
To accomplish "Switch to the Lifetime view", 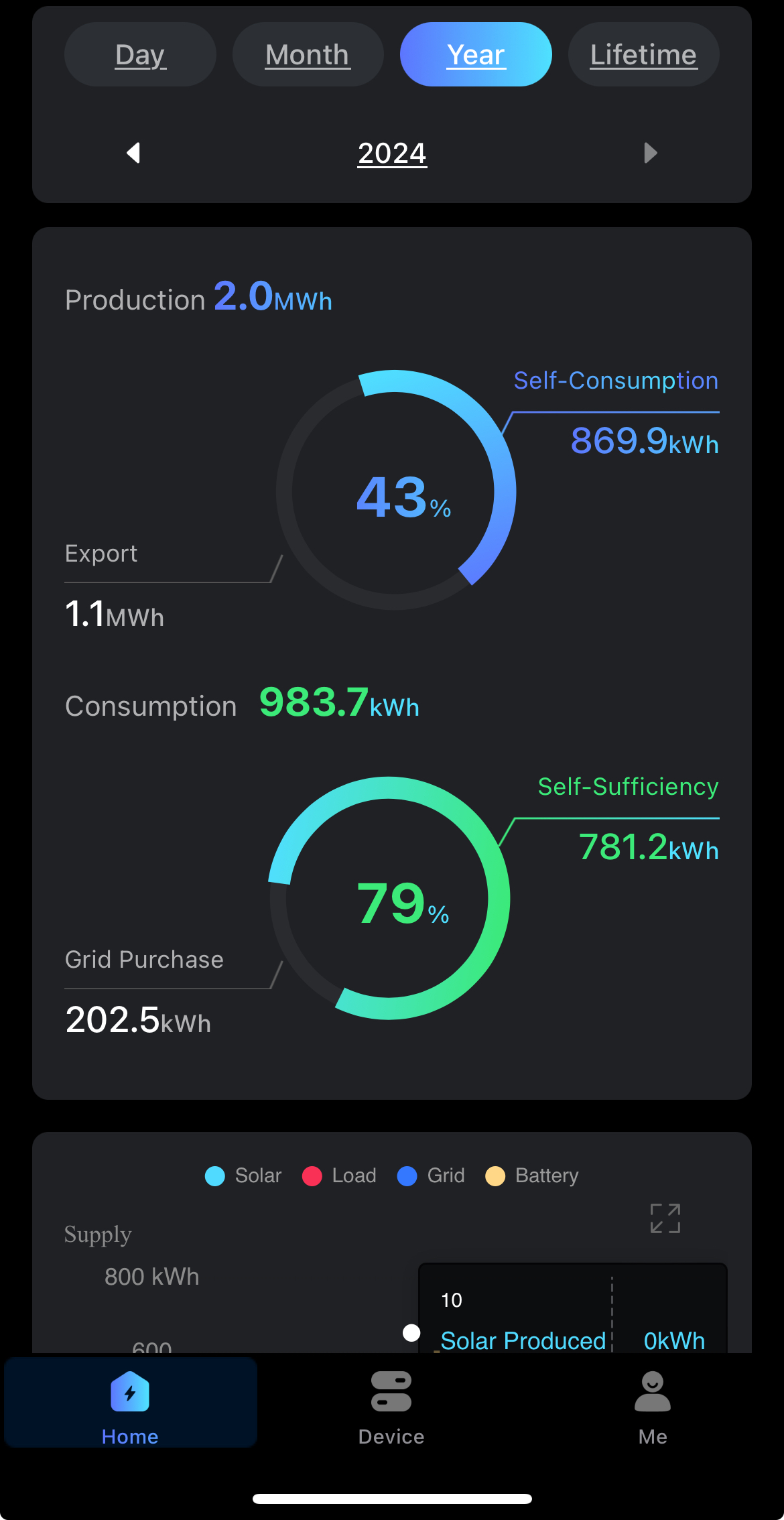I will click(x=643, y=55).
